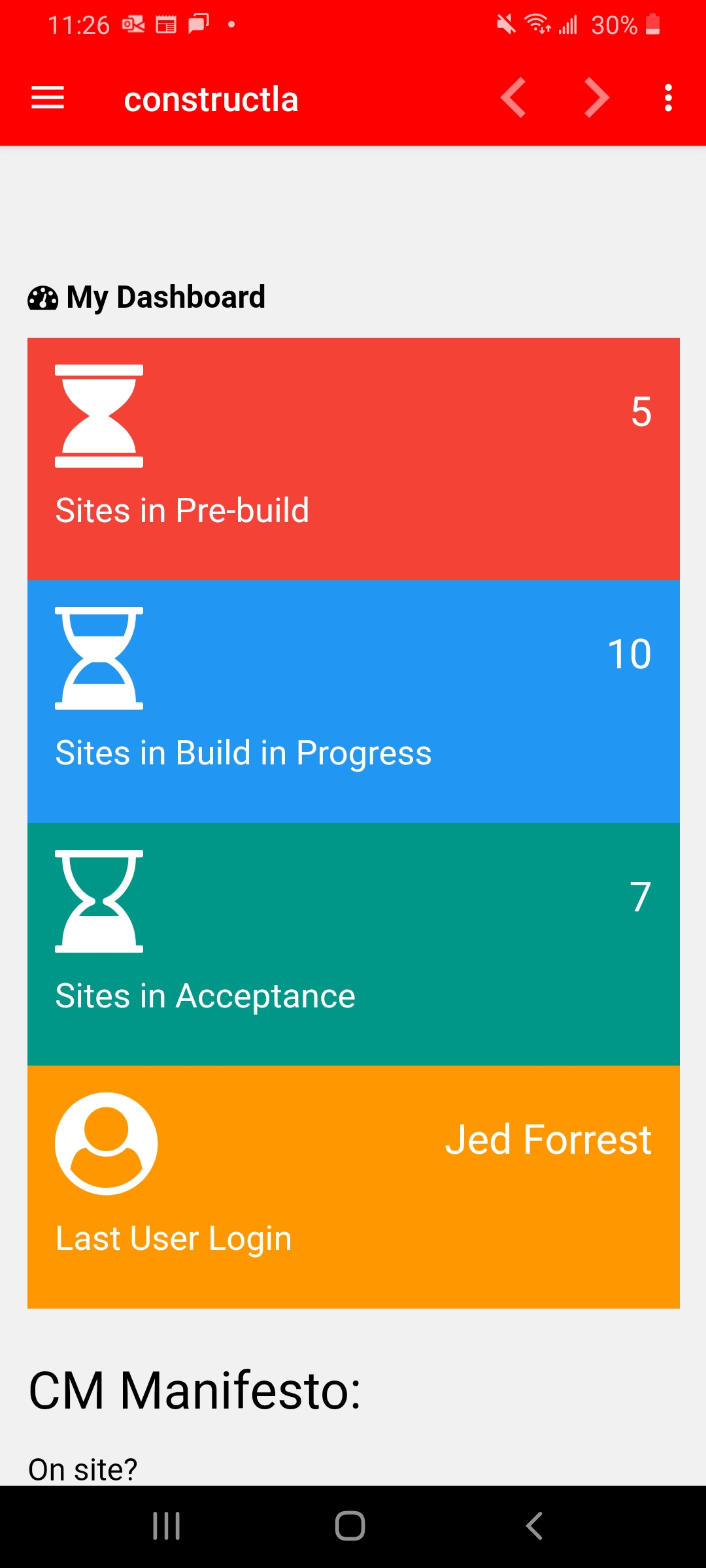Image resolution: width=706 pixels, height=1568 pixels.
Task: Open the Sites in Pre-build card
Action: (x=354, y=459)
